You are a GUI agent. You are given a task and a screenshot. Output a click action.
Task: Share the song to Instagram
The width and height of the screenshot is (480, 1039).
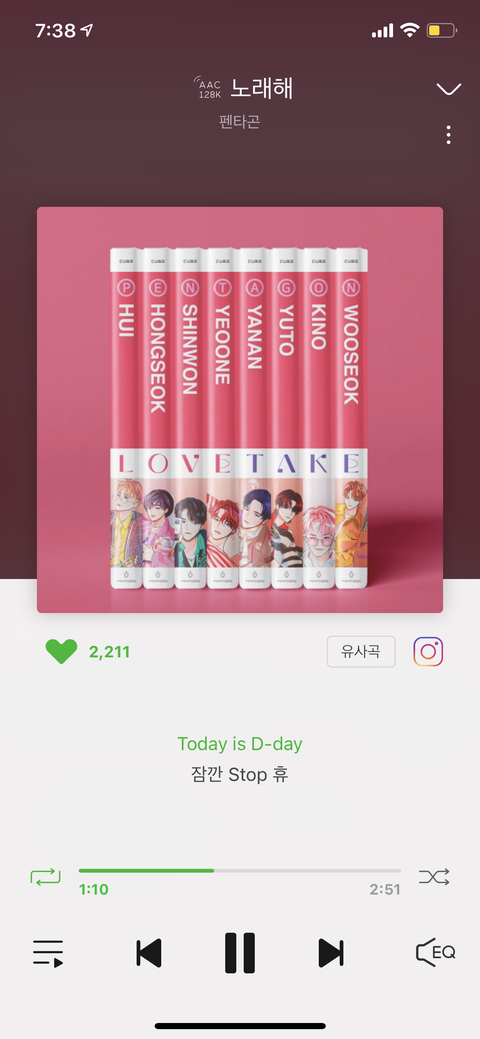point(428,651)
